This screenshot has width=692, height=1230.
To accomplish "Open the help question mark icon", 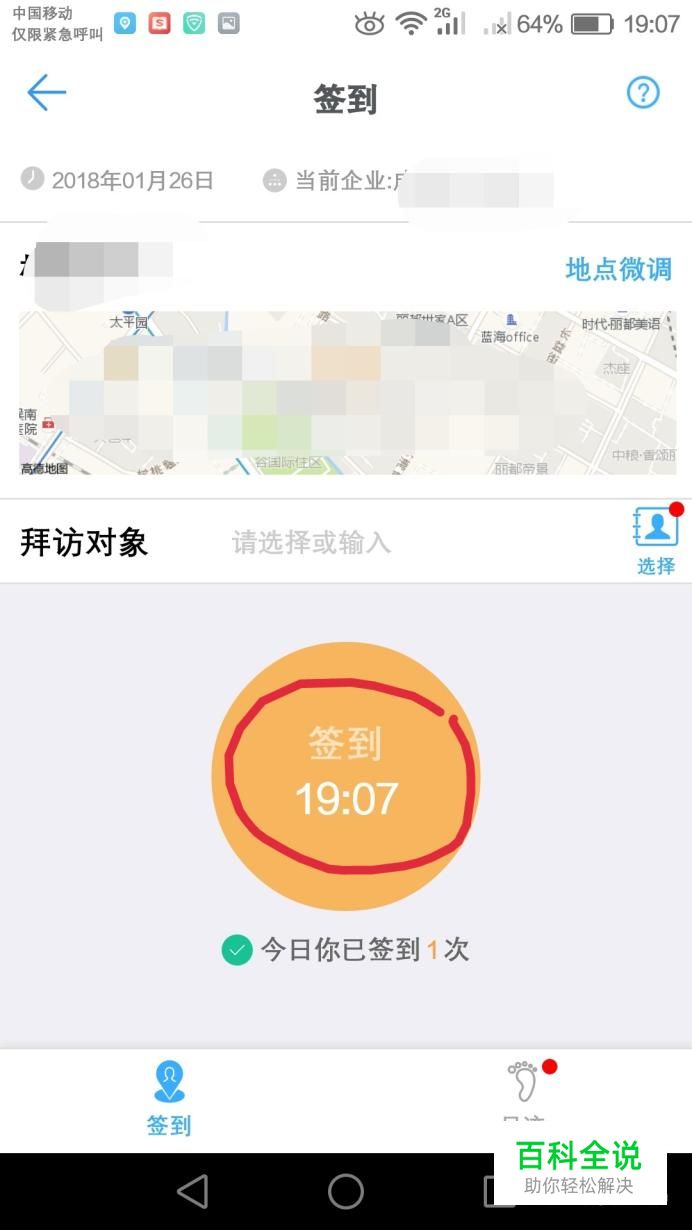I will [x=643, y=93].
